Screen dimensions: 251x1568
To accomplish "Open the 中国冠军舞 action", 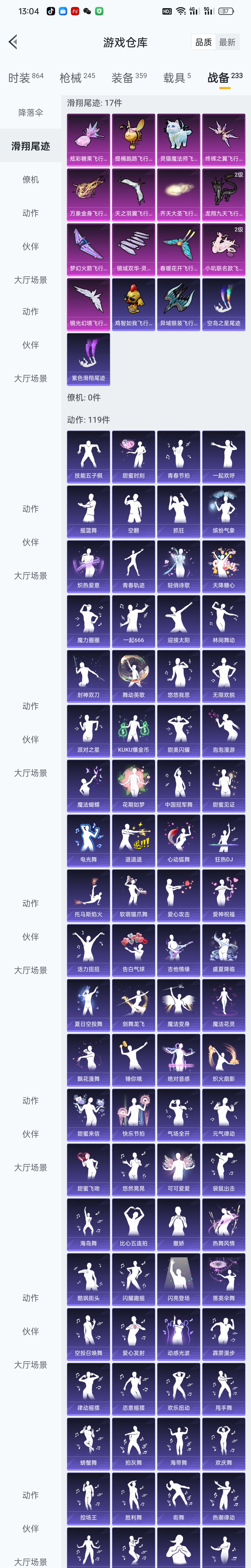I will pos(178,785).
